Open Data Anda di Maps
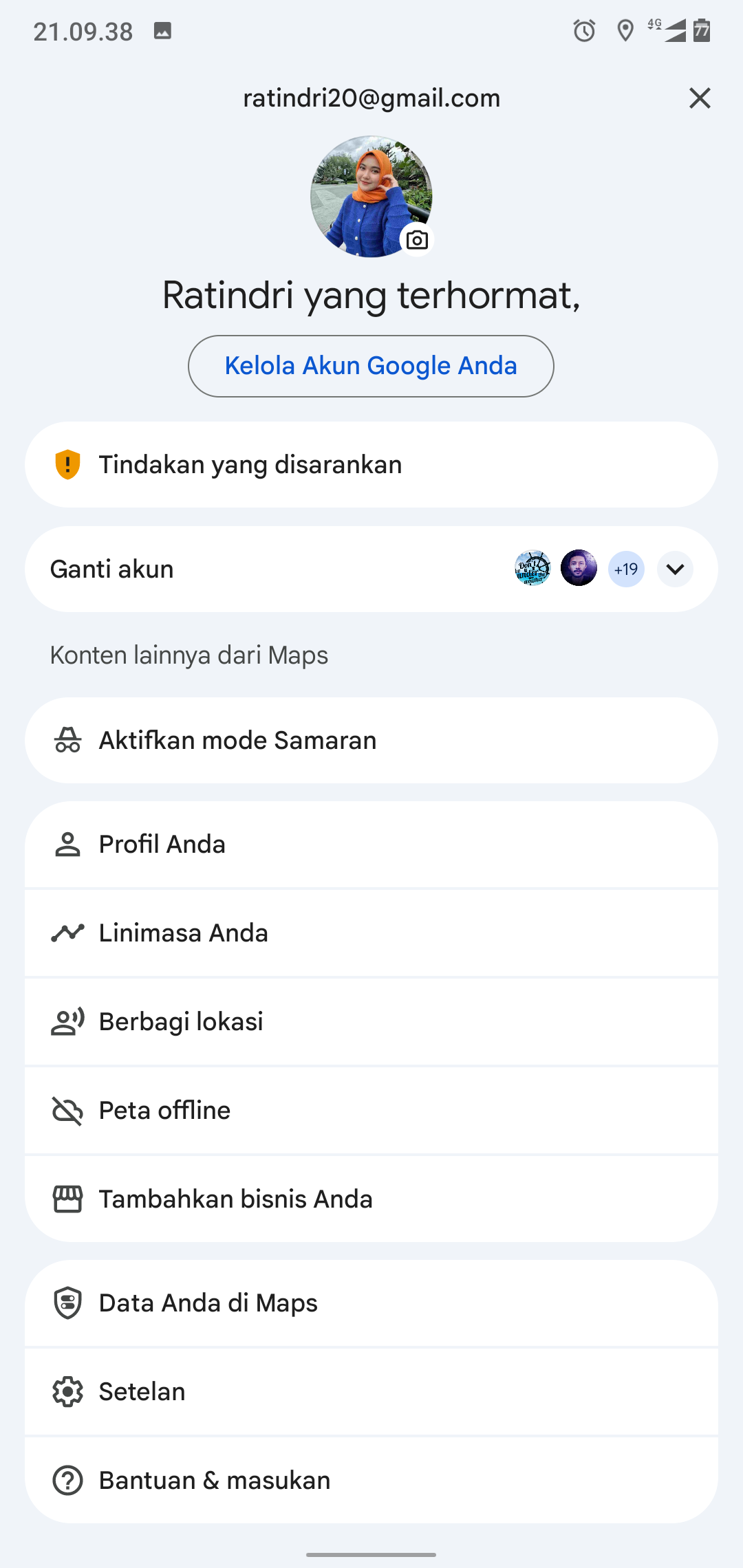Viewport: 743px width, 1568px height. tap(371, 1303)
